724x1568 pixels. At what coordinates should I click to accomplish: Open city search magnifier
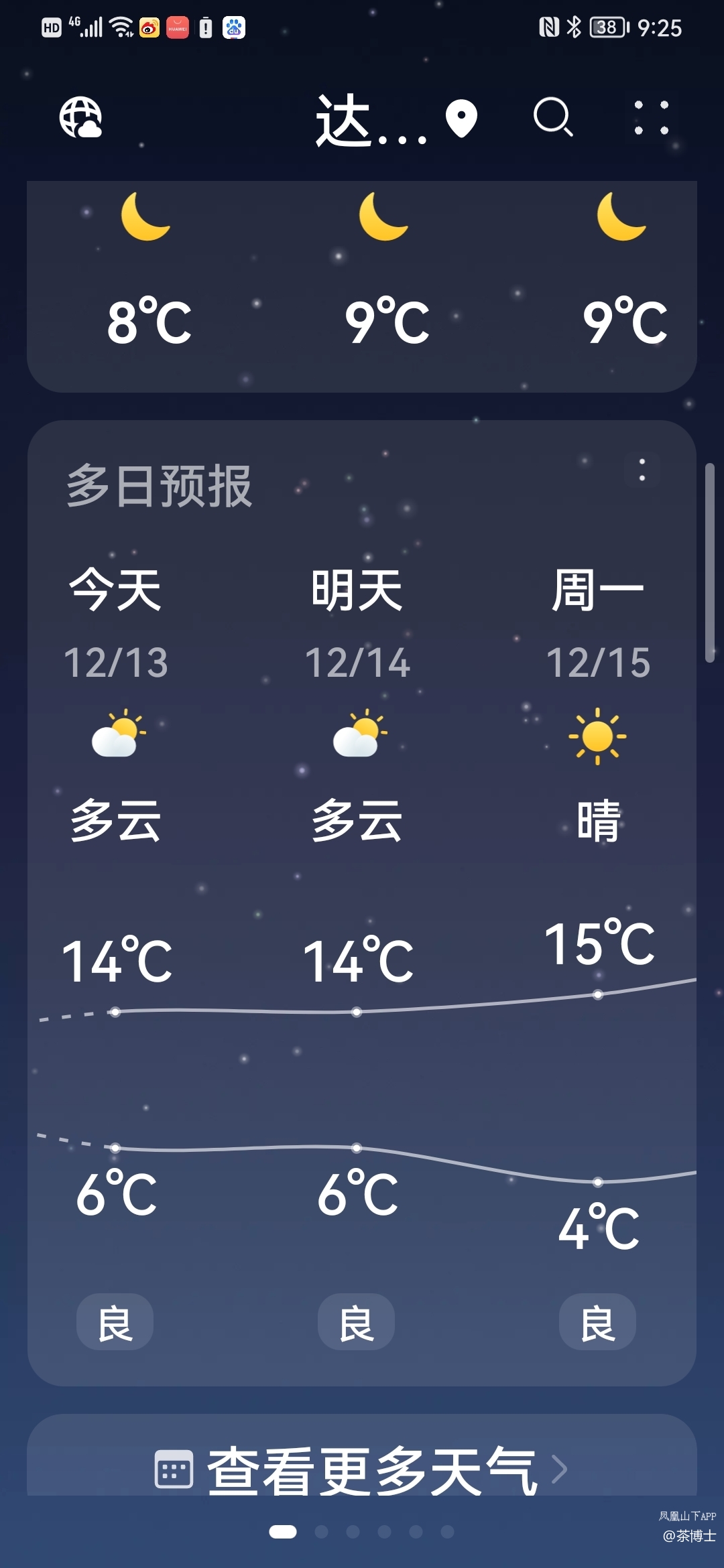(553, 117)
